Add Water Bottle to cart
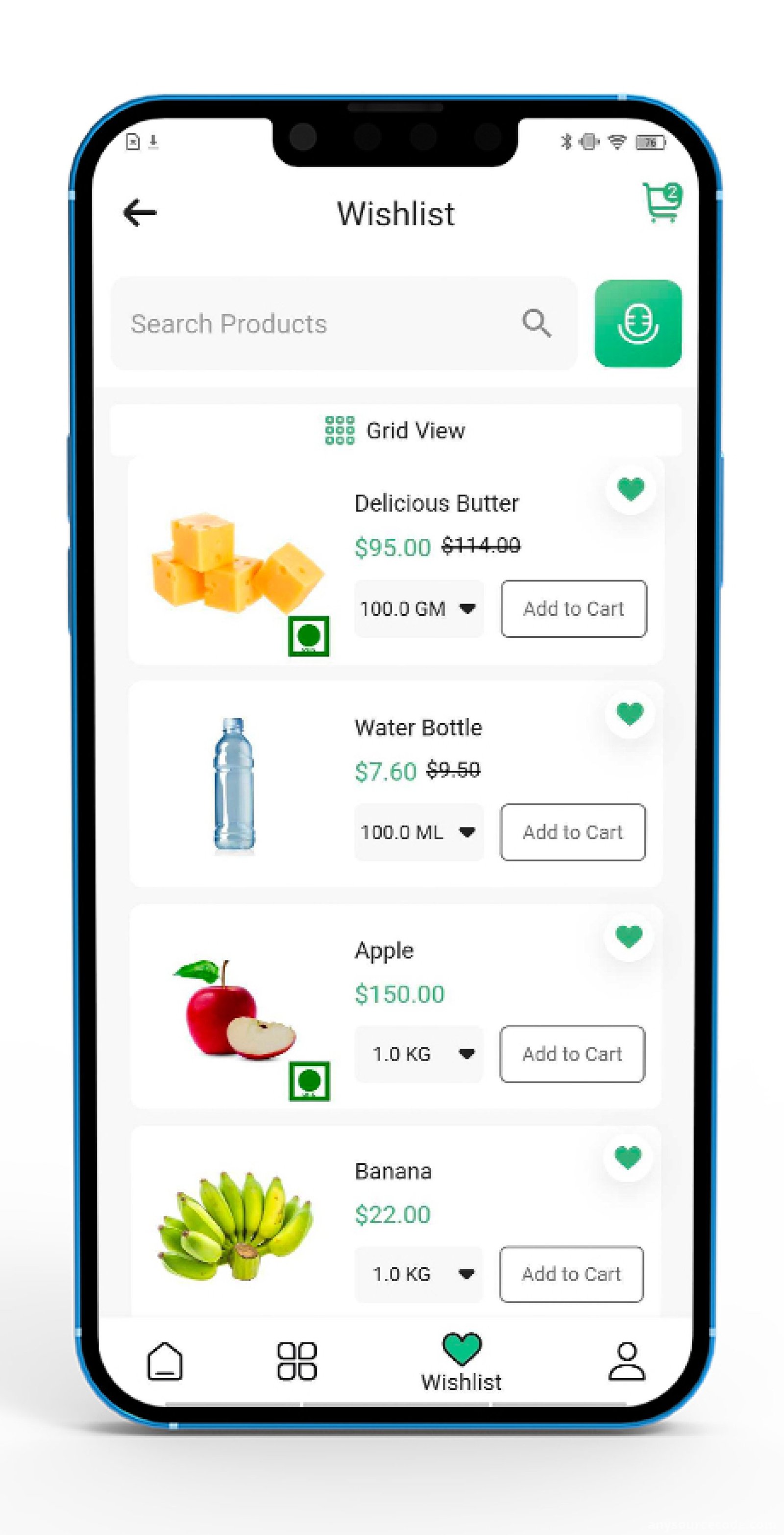Screen dimensions: 784x1535 pos(573,832)
